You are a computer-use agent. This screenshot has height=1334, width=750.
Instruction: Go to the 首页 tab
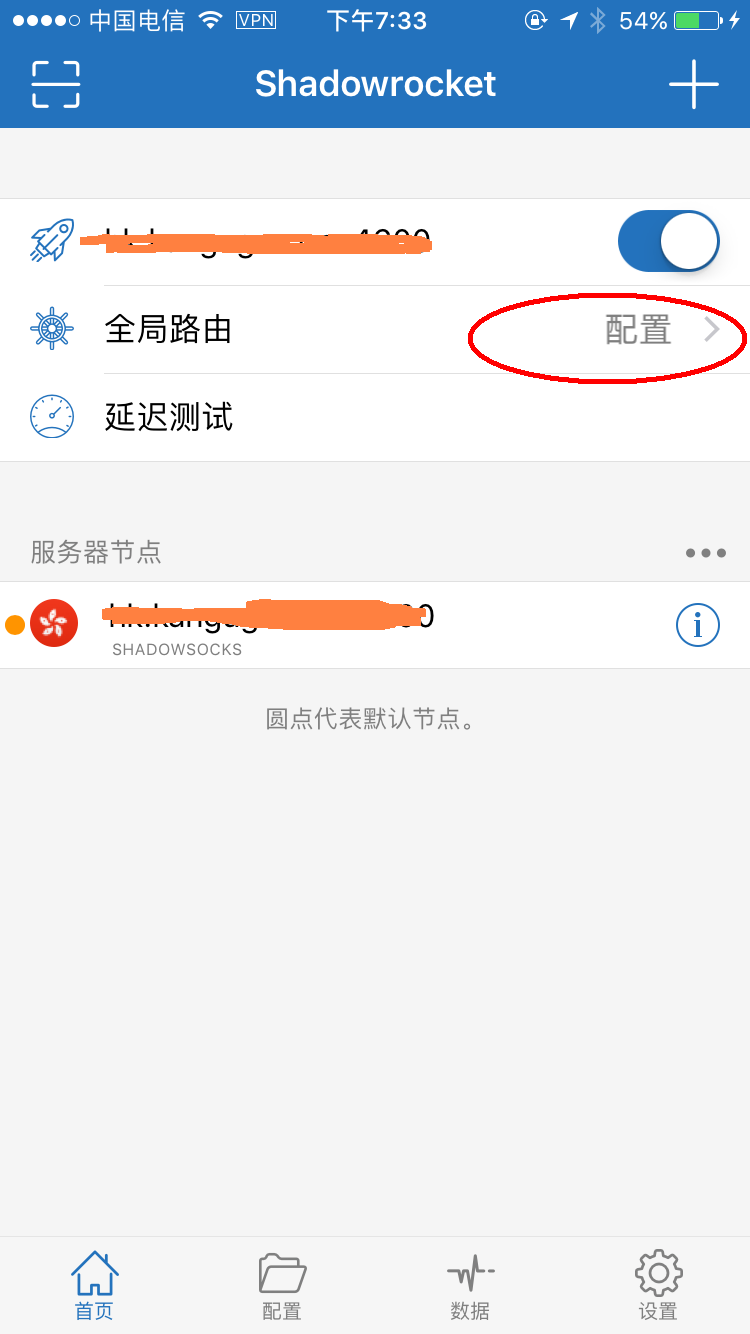coord(94,1285)
